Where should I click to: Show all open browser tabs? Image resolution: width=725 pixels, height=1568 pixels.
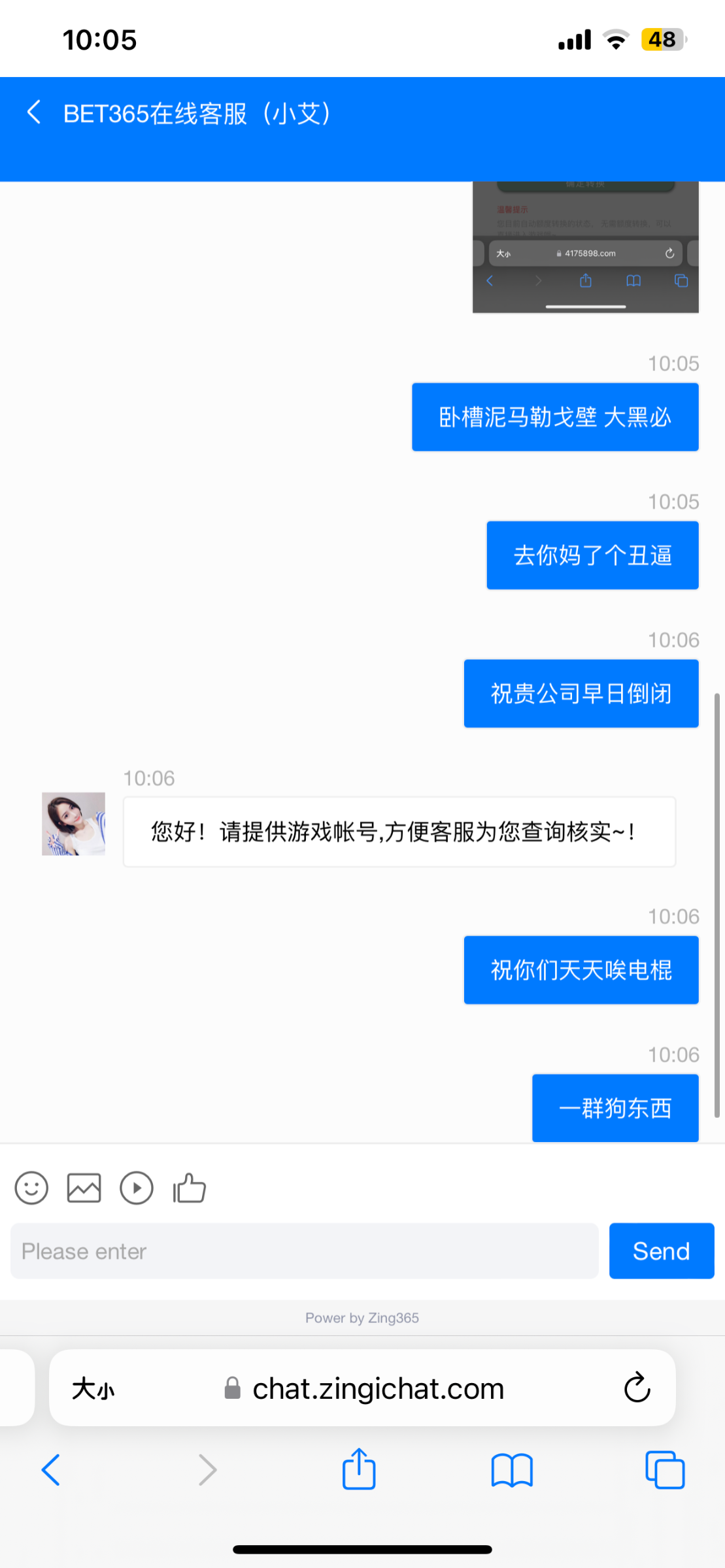[664, 1470]
